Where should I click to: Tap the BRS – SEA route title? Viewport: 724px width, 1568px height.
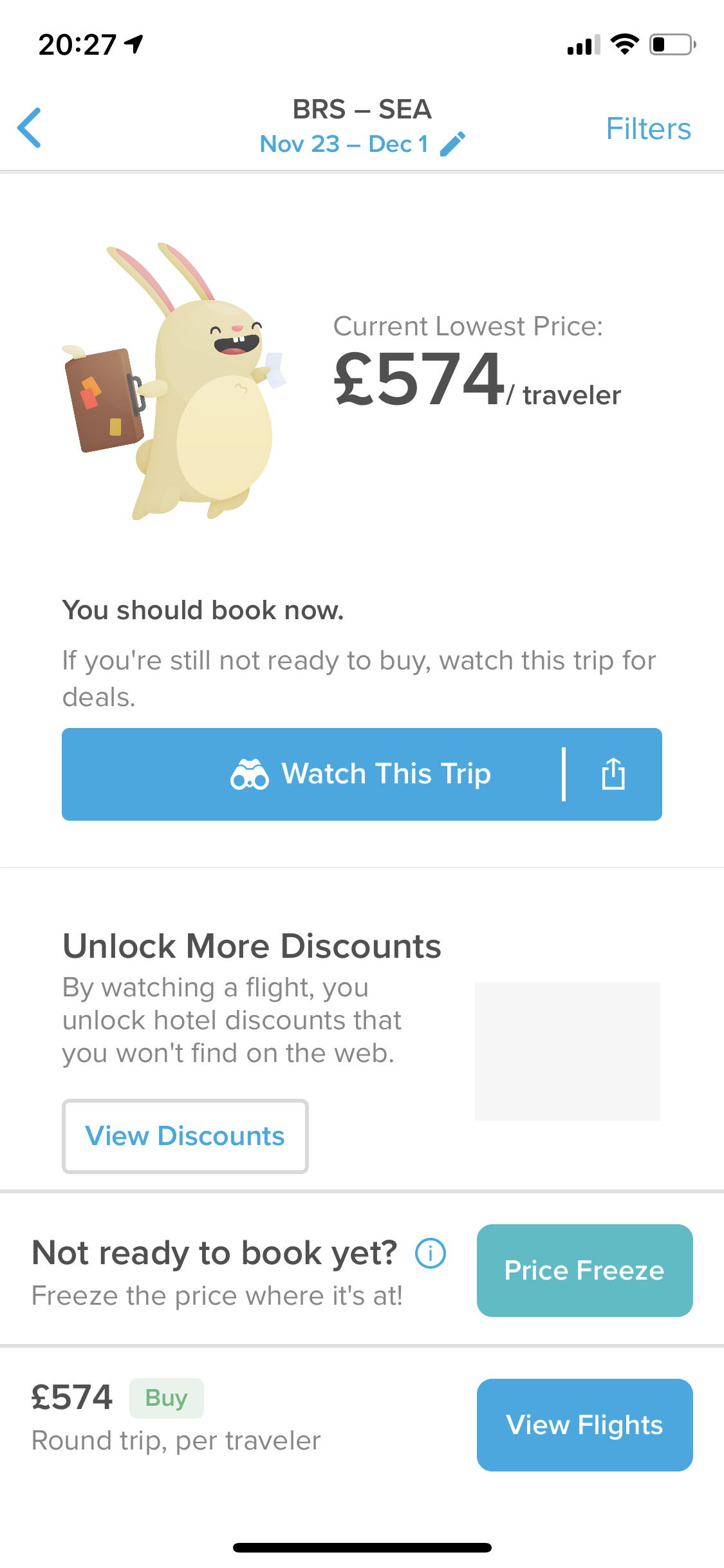tap(362, 108)
